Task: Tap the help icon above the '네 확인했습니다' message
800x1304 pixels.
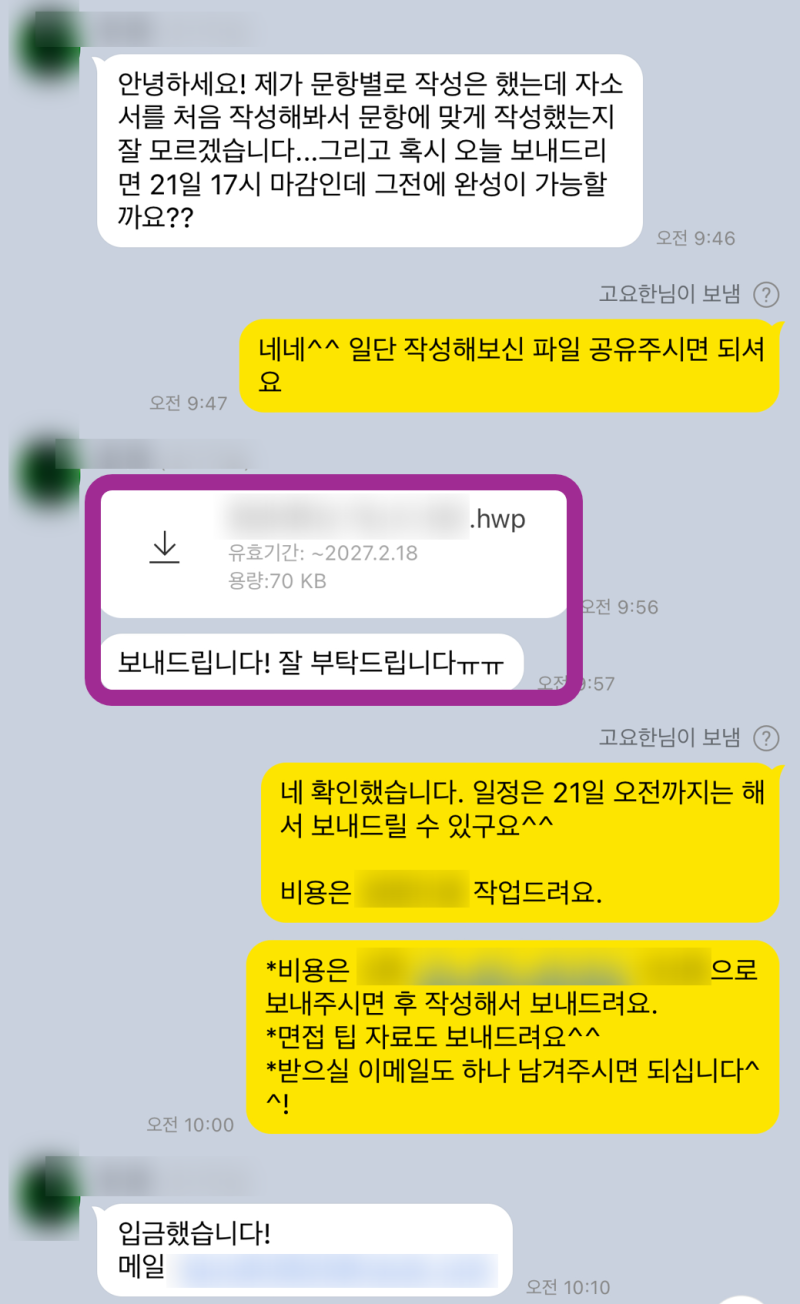Action: (x=765, y=739)
